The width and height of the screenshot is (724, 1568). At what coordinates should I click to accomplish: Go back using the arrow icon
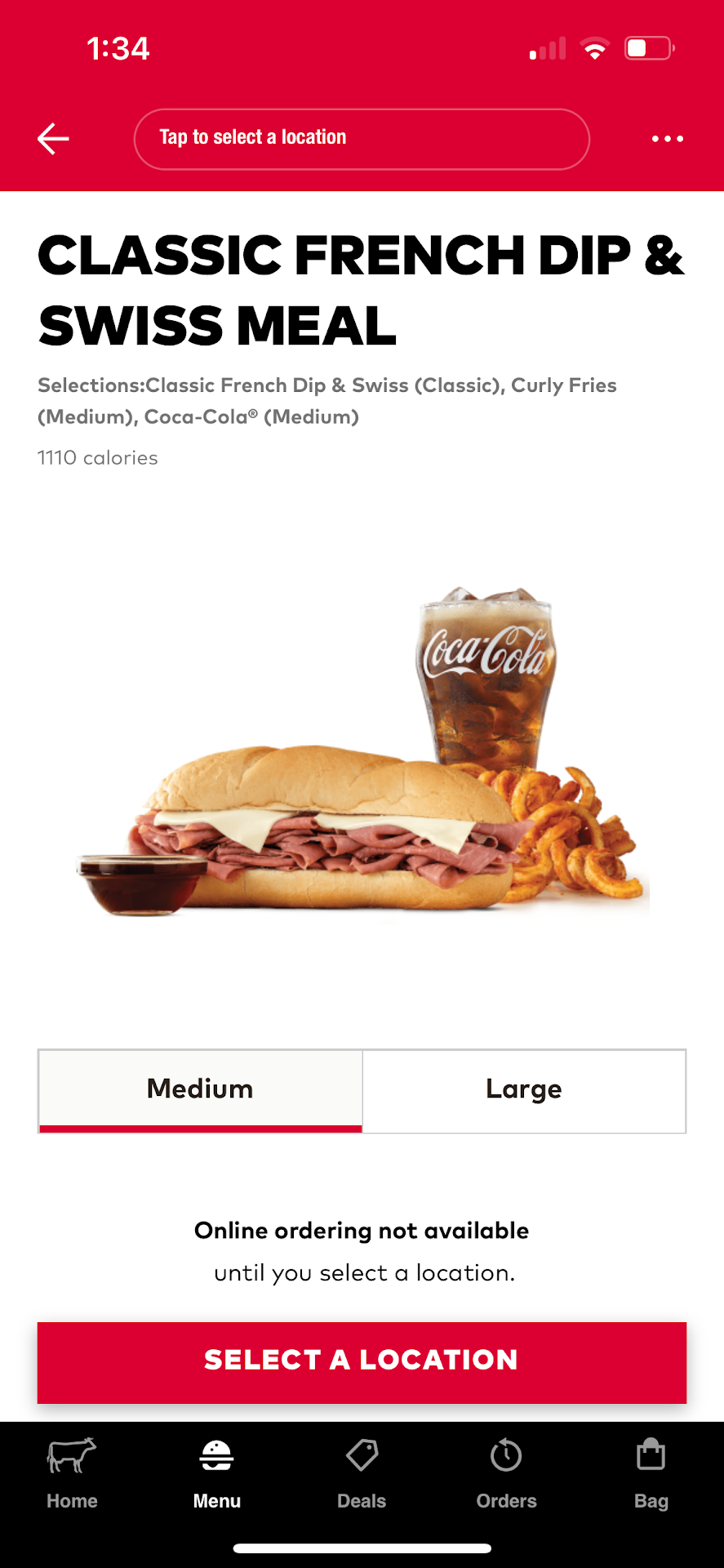pyautogui.click(x=53, y=139)
